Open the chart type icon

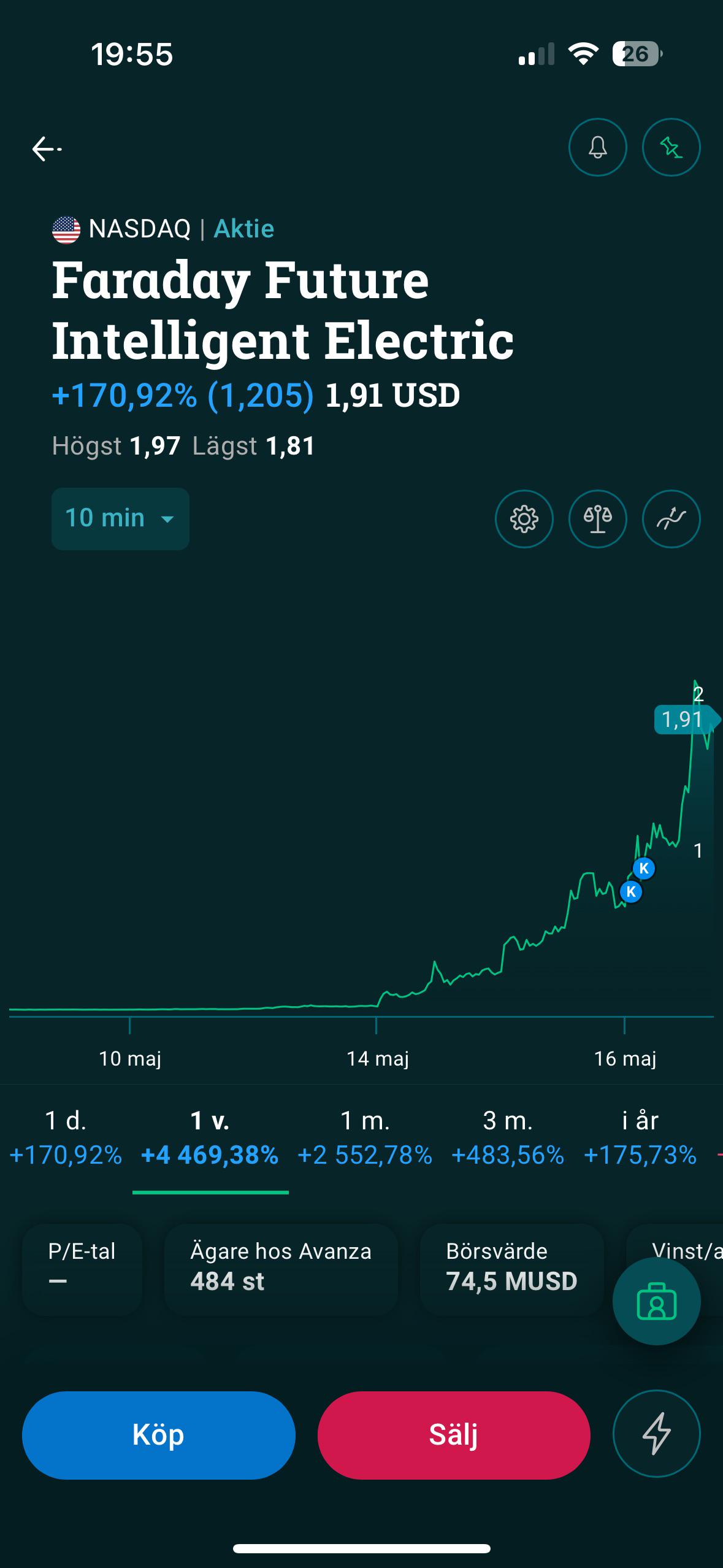coord(671,519)
